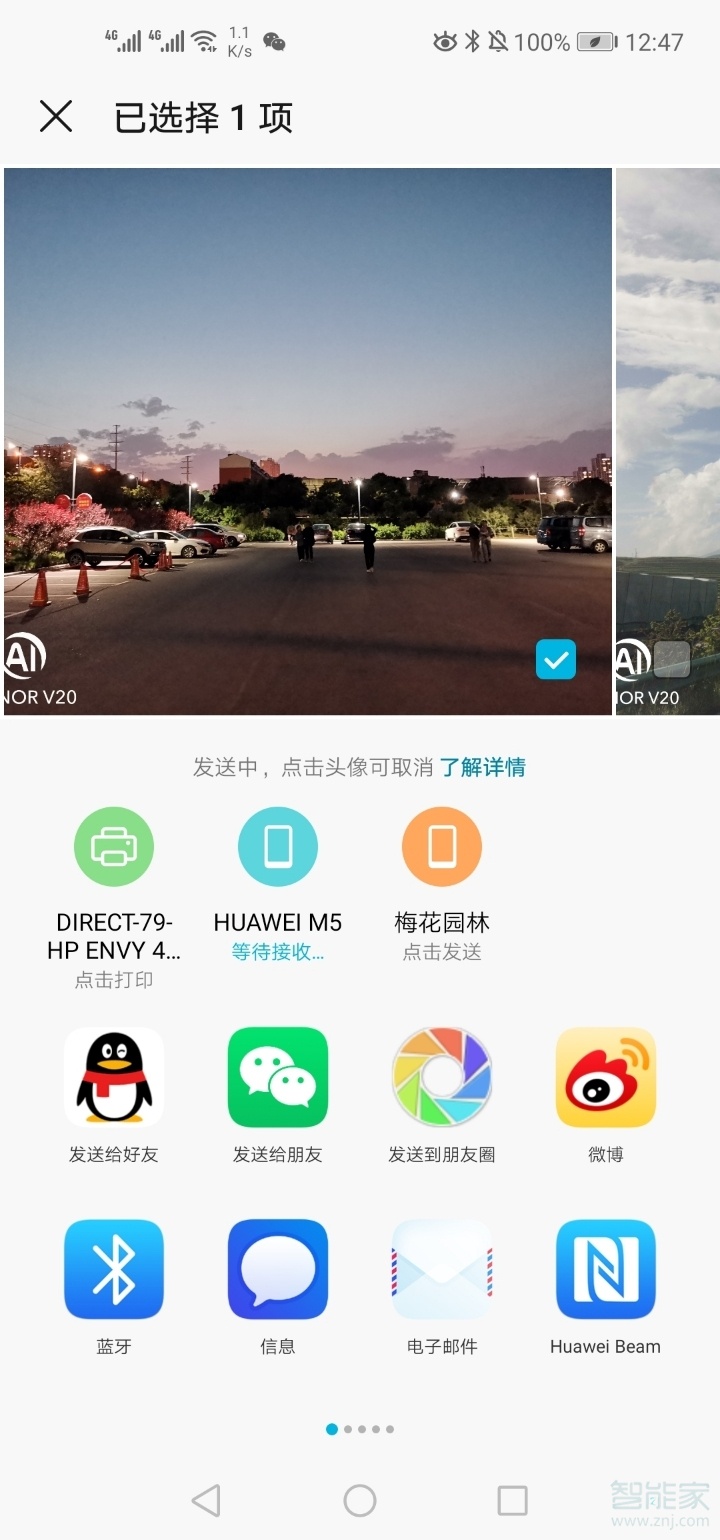Share the photo to 微博

[x=604, y=1077]
